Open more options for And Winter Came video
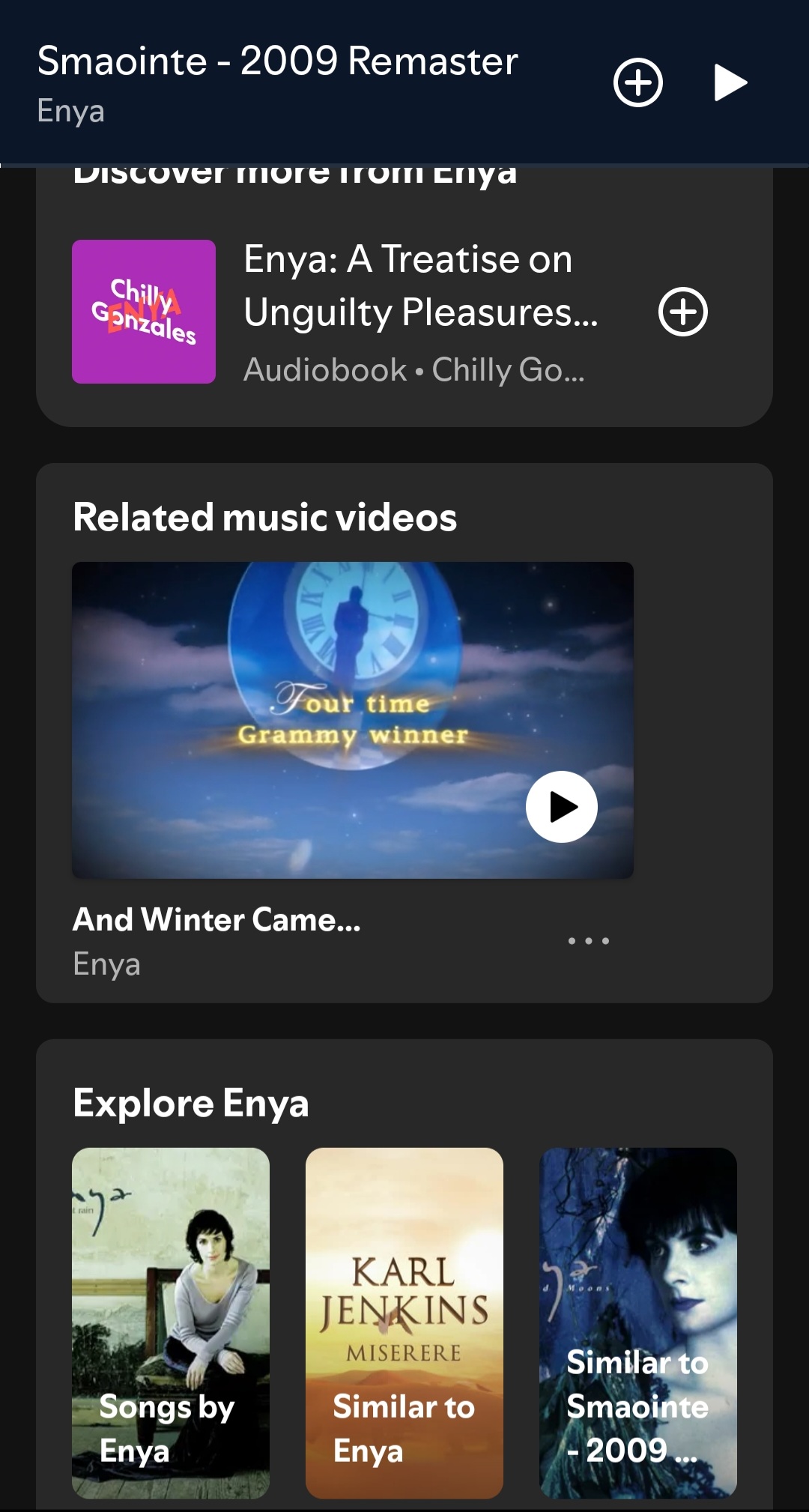 [589, 940]
